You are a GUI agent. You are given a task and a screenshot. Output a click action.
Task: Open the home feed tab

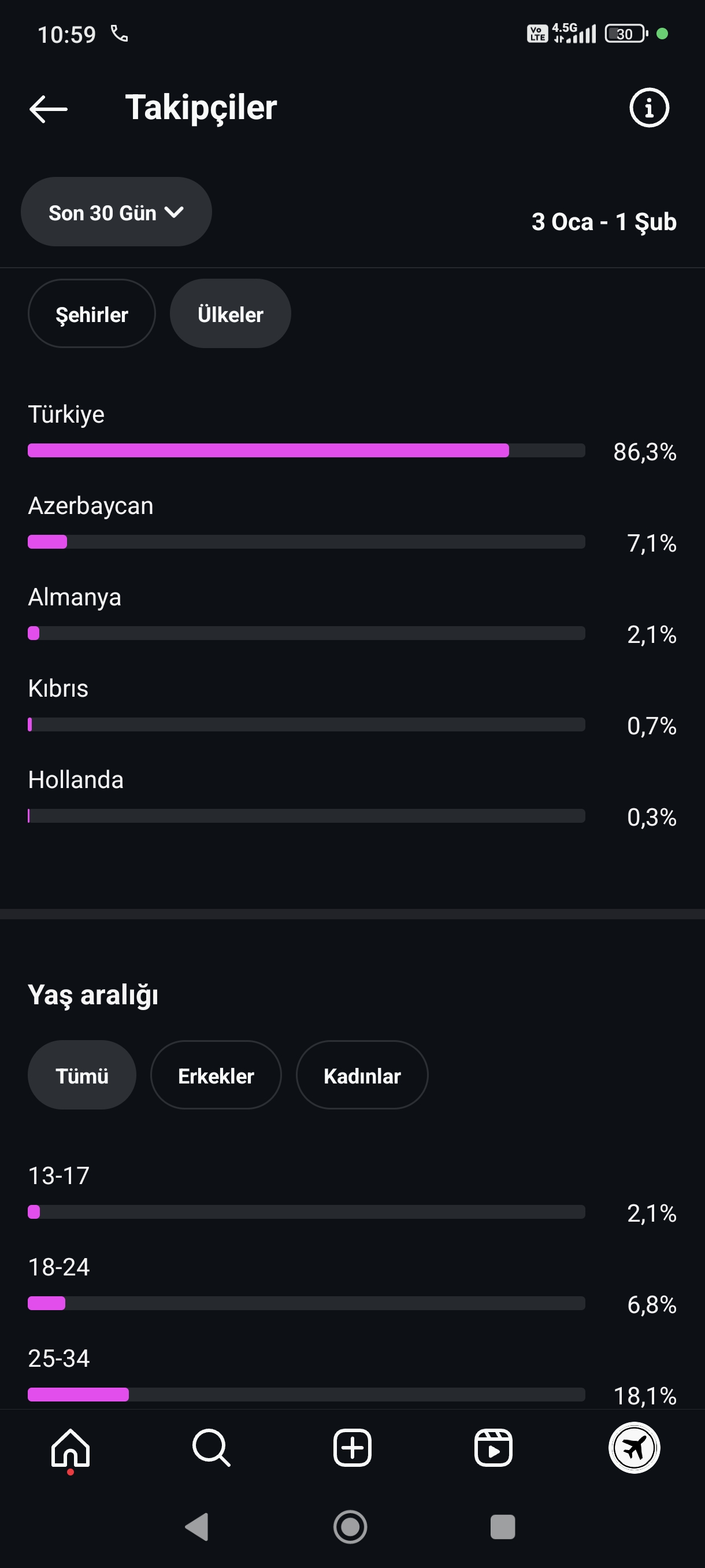[x=70, y=1448]
